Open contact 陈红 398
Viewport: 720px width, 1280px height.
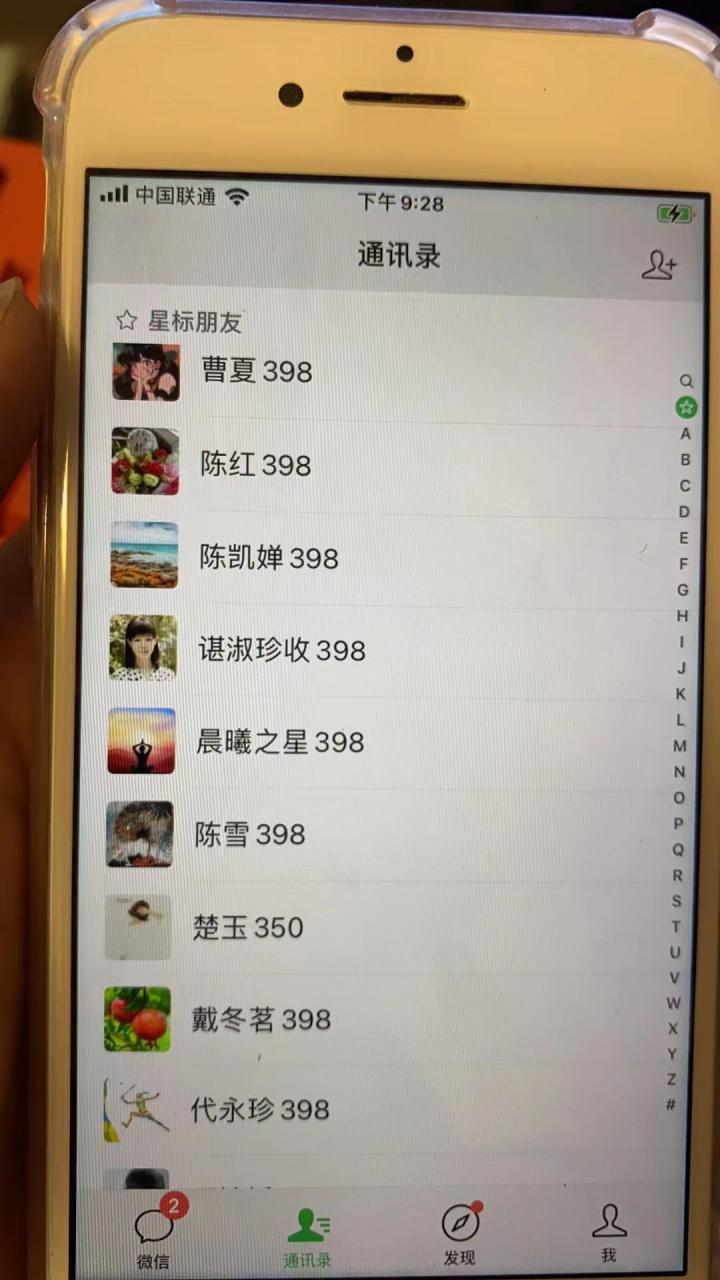pos(255,465)
